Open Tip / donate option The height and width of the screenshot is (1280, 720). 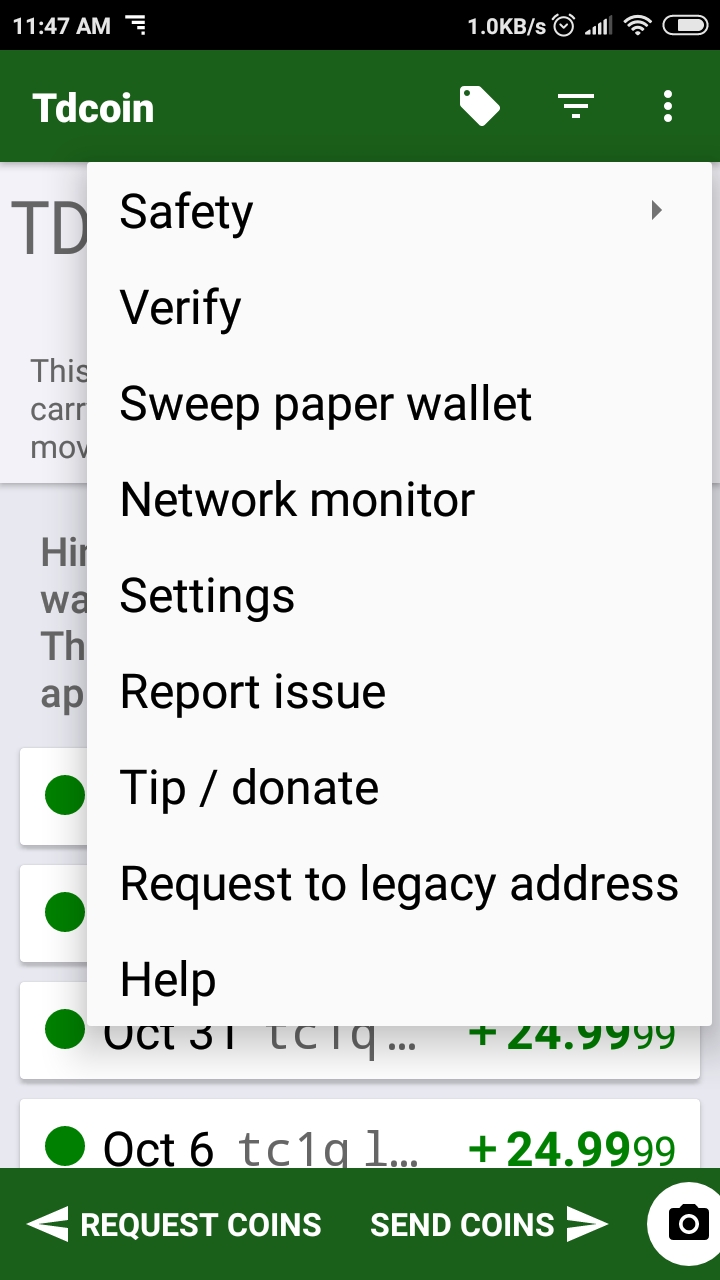pyautogui.click(x=399, y=787)
